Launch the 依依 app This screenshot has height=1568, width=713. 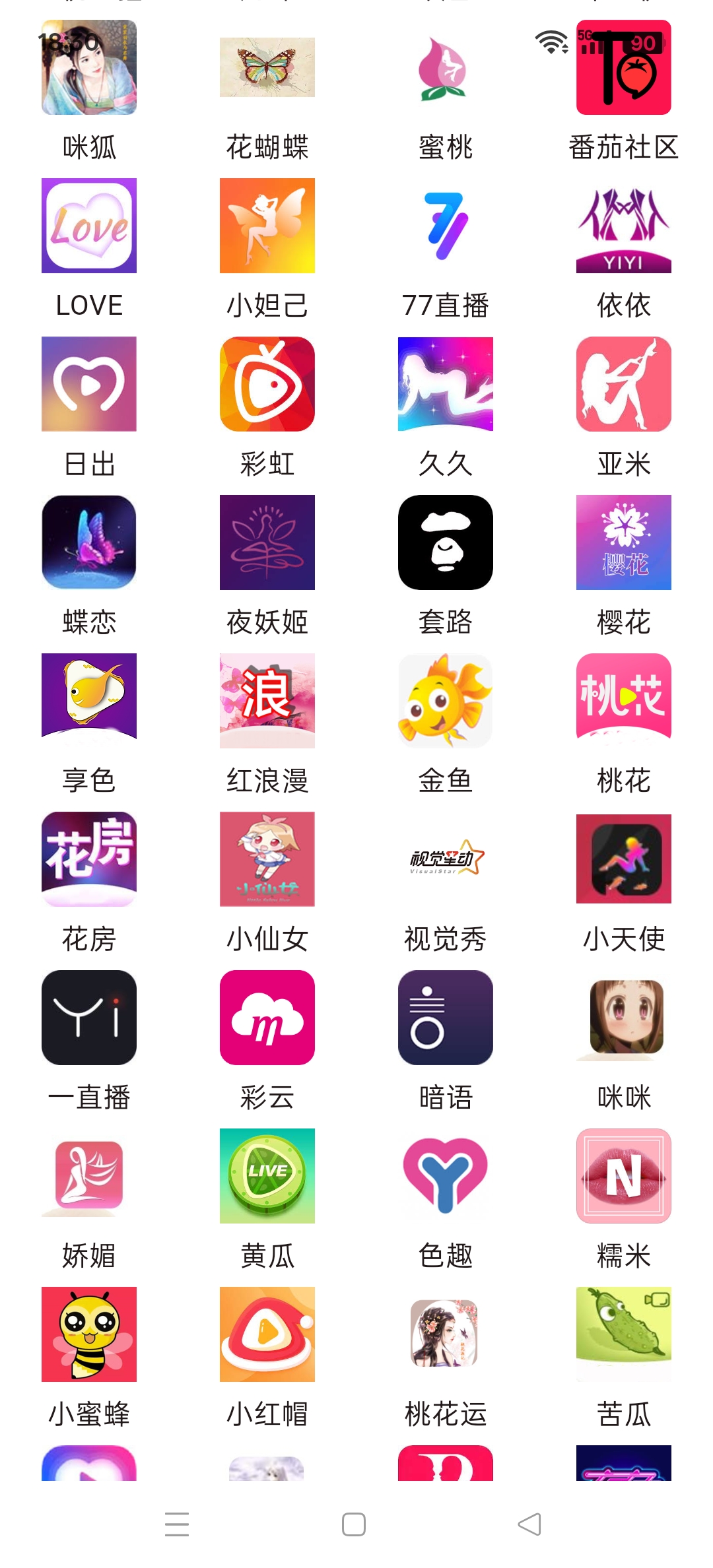click(x=624, y=226)
